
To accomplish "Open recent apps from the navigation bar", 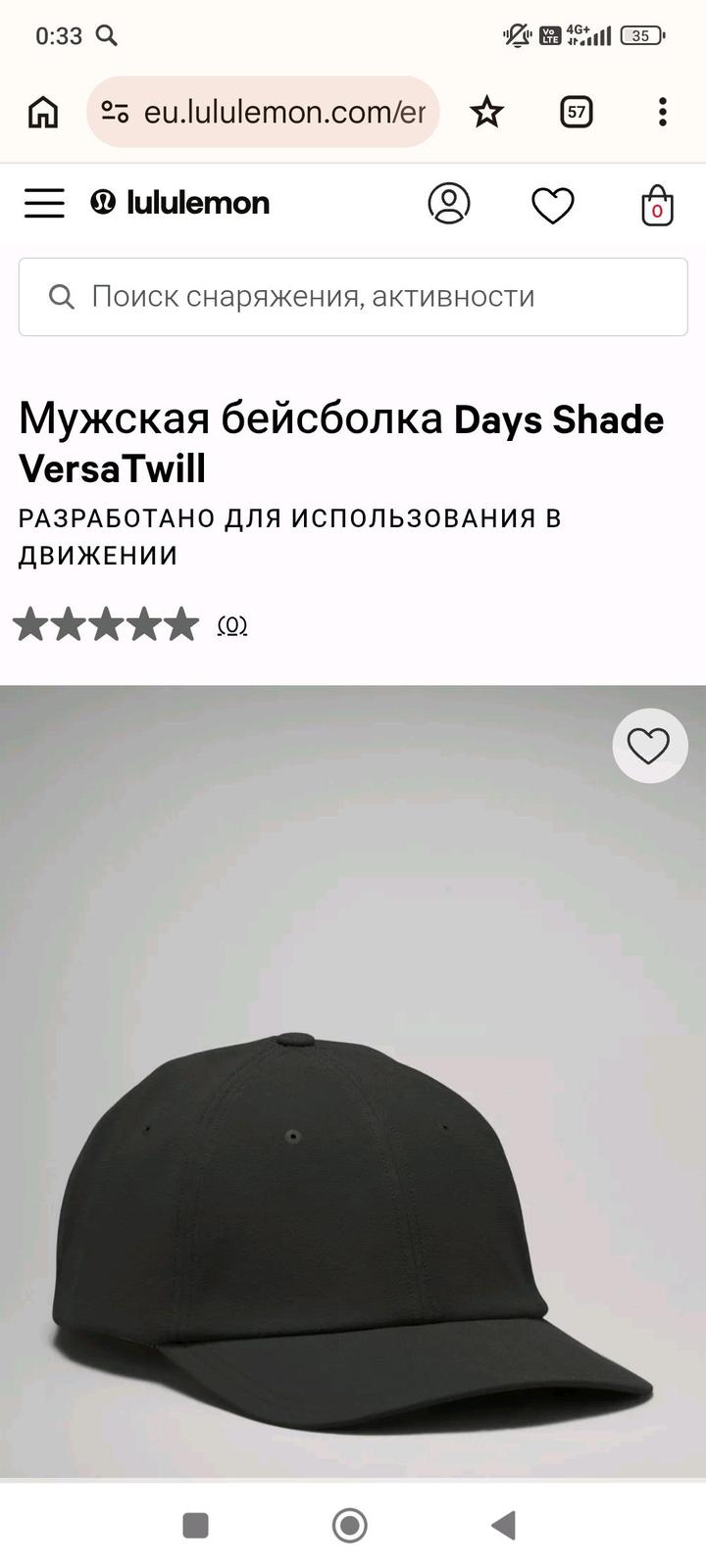I will [x=196, y=1525].
